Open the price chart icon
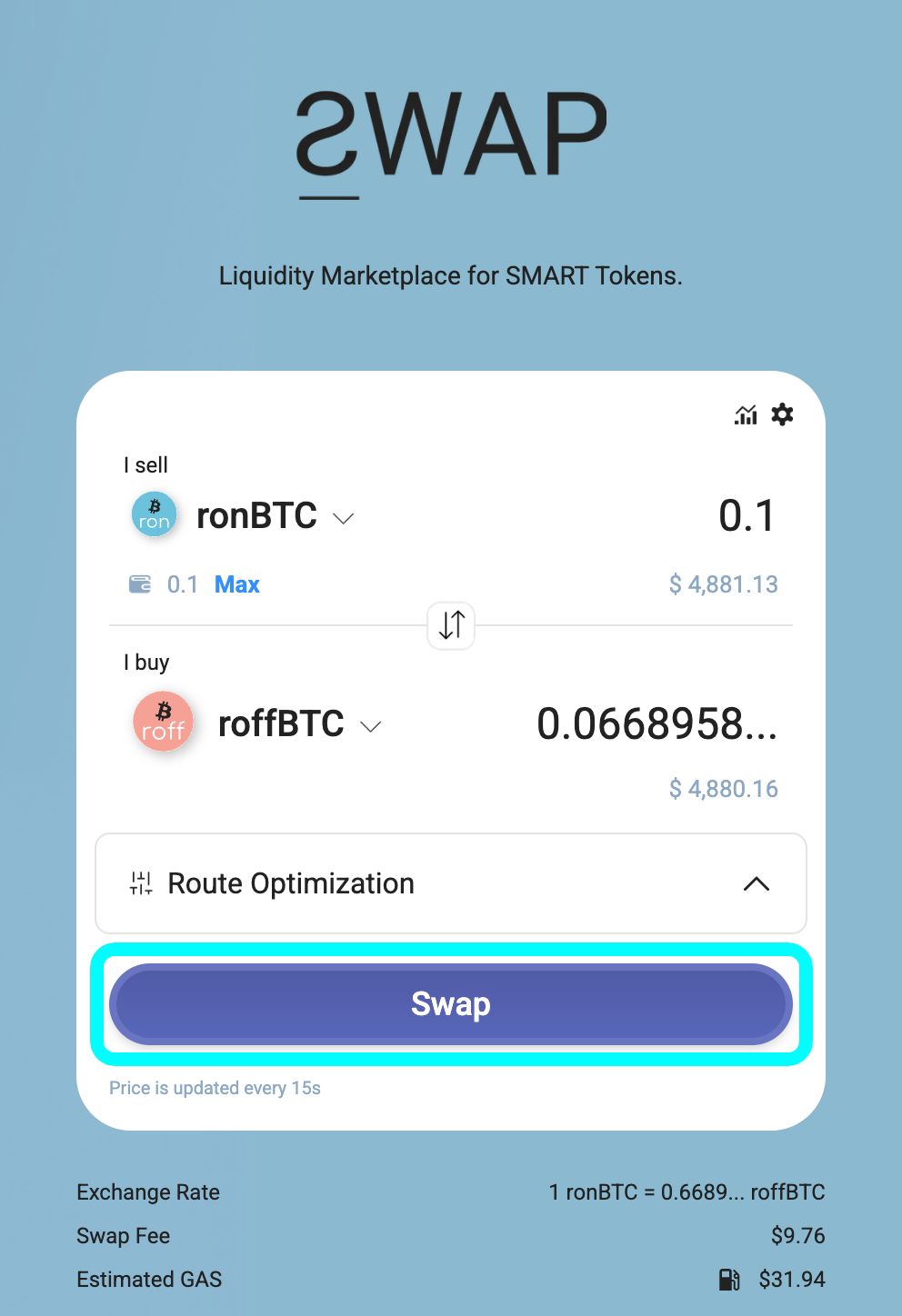The image size is (902, 1316). [x=746, y=415]
